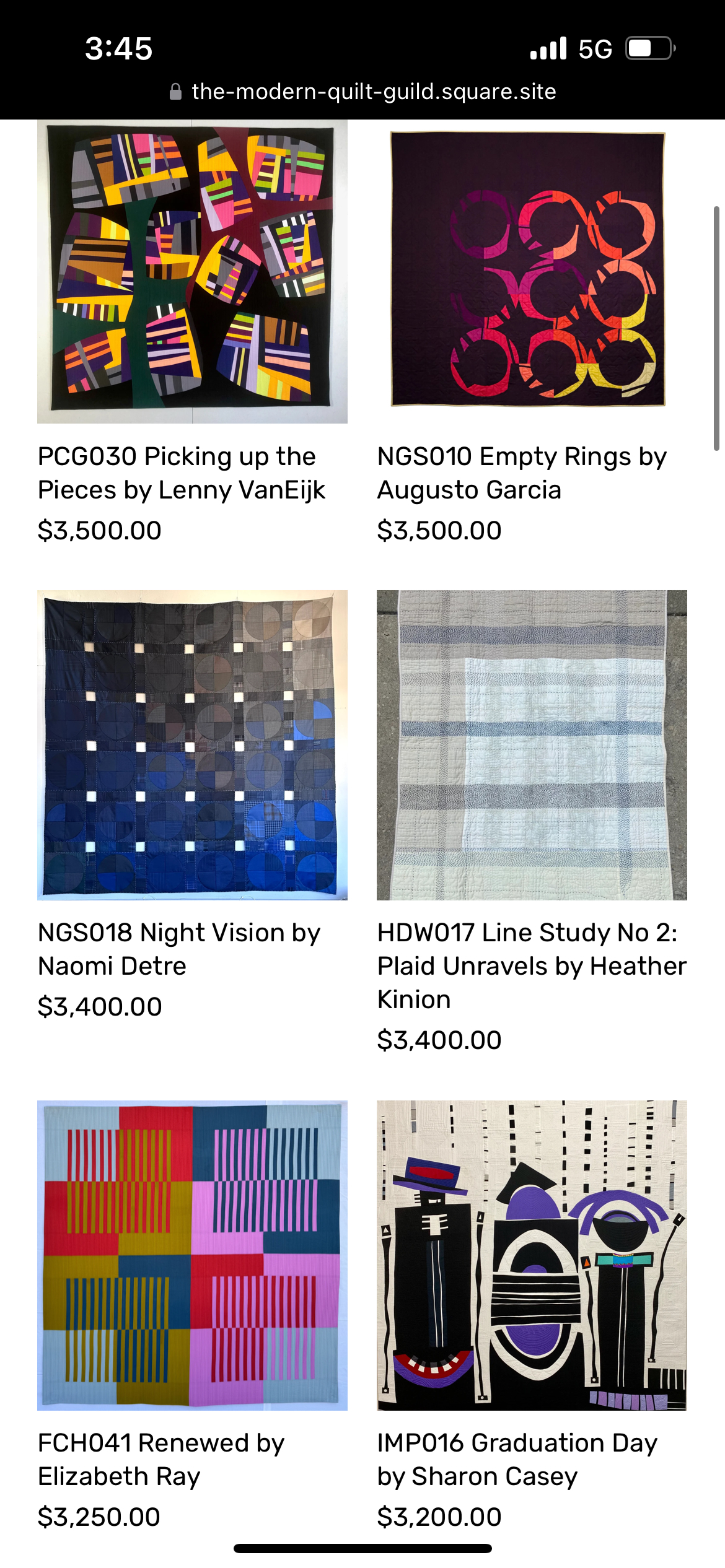The image size is (725, 1568).
Task: Tap the PCG030 Picking up the Pieces title
Action: click(181, 473)
